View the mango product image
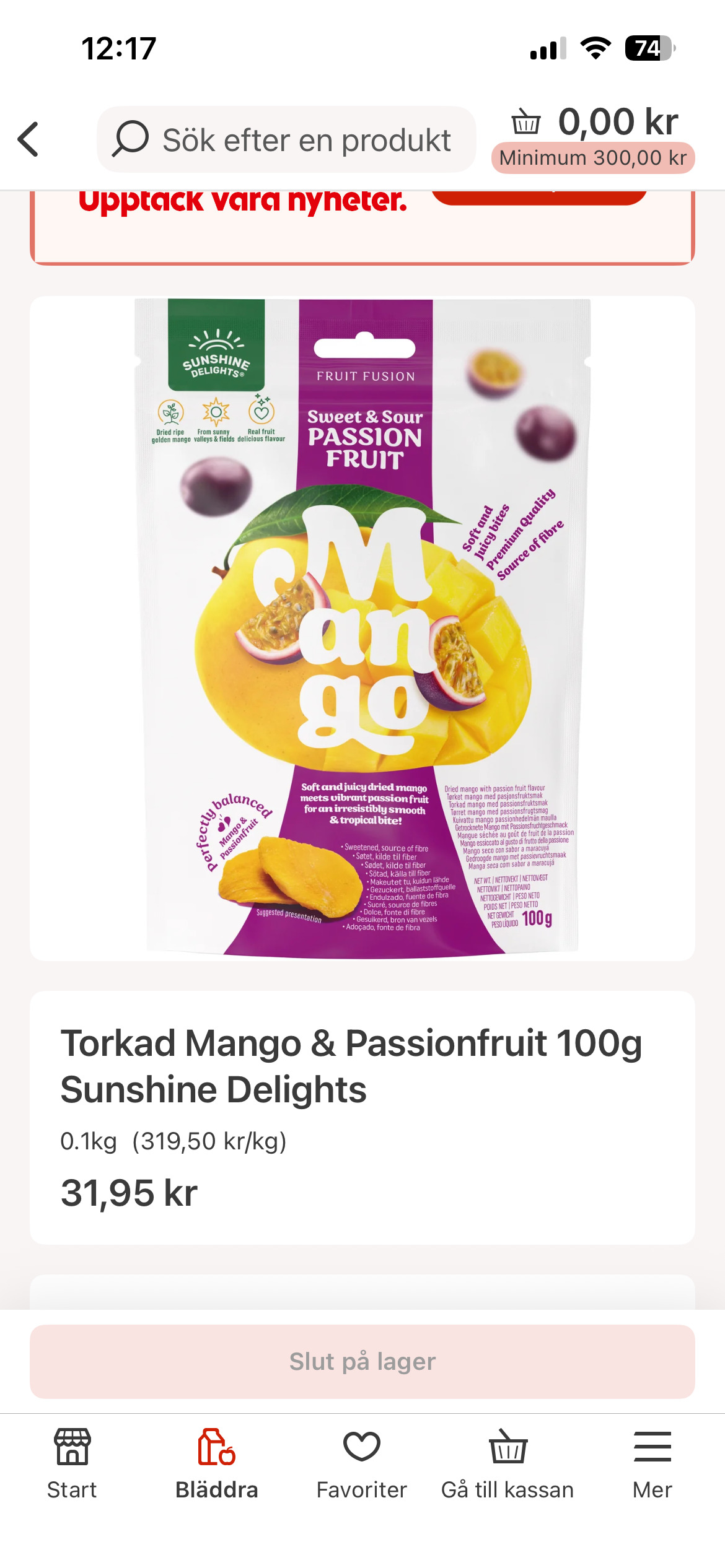The width and height of the screenshot is (725, 1568). pos(362,628)
